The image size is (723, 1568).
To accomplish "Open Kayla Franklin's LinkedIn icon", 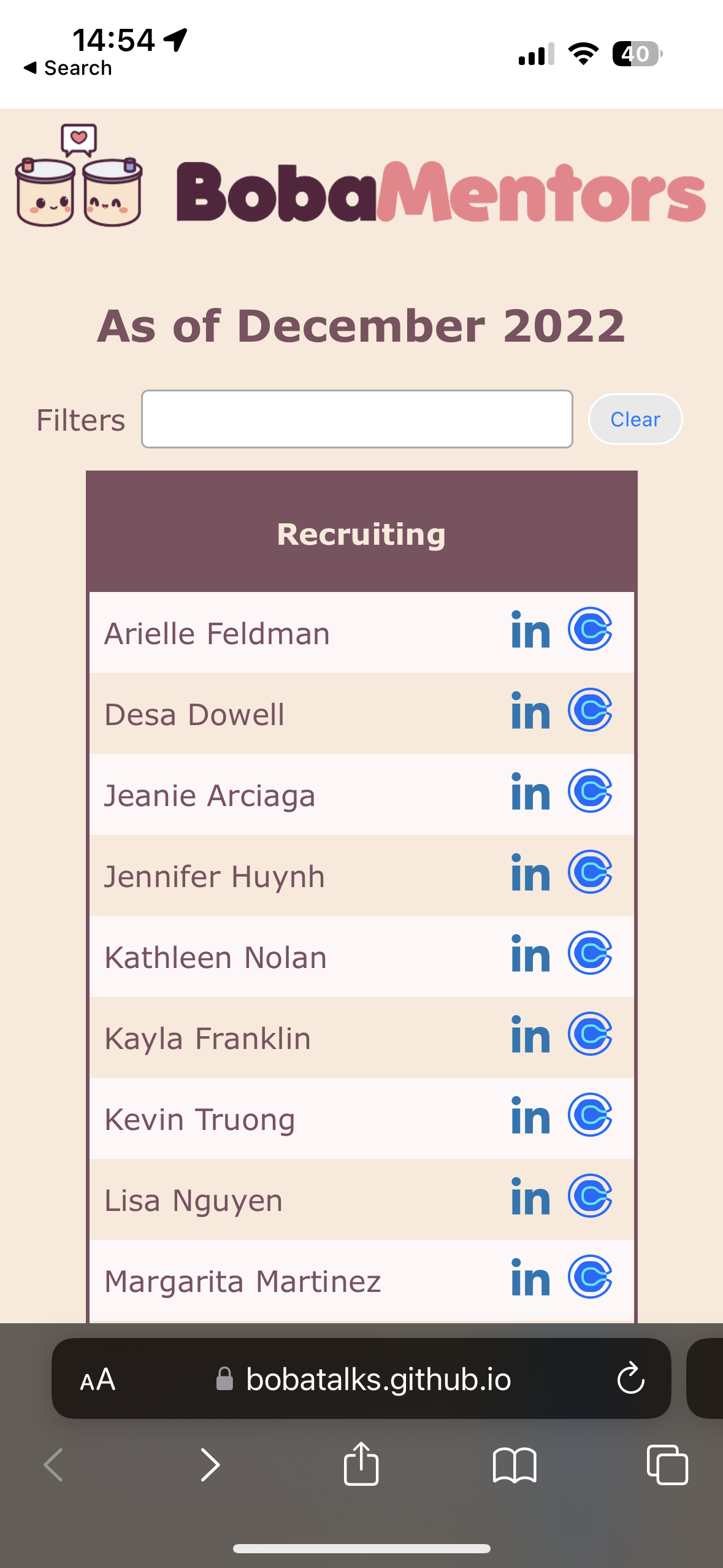I will tap(530, 1036).
